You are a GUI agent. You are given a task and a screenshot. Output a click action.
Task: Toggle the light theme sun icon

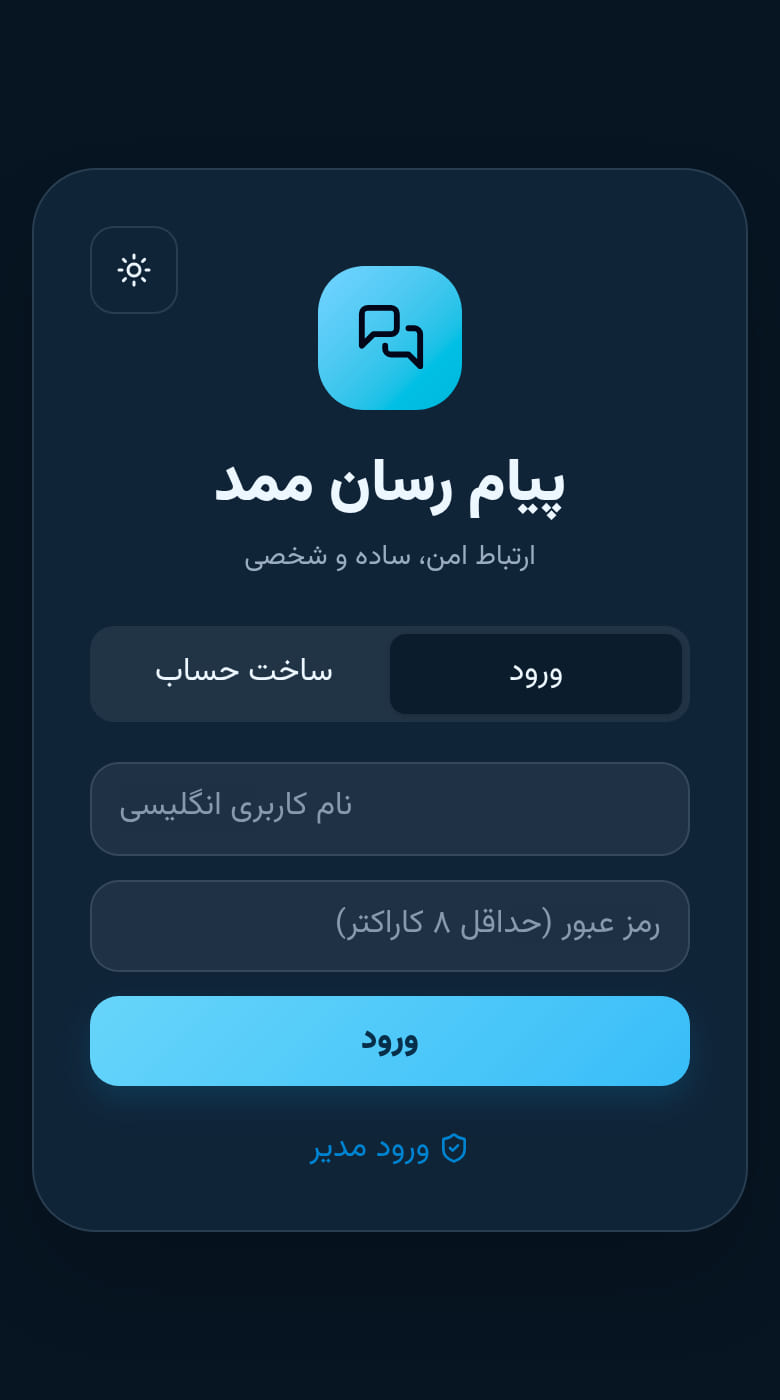[x=134, y=270]
